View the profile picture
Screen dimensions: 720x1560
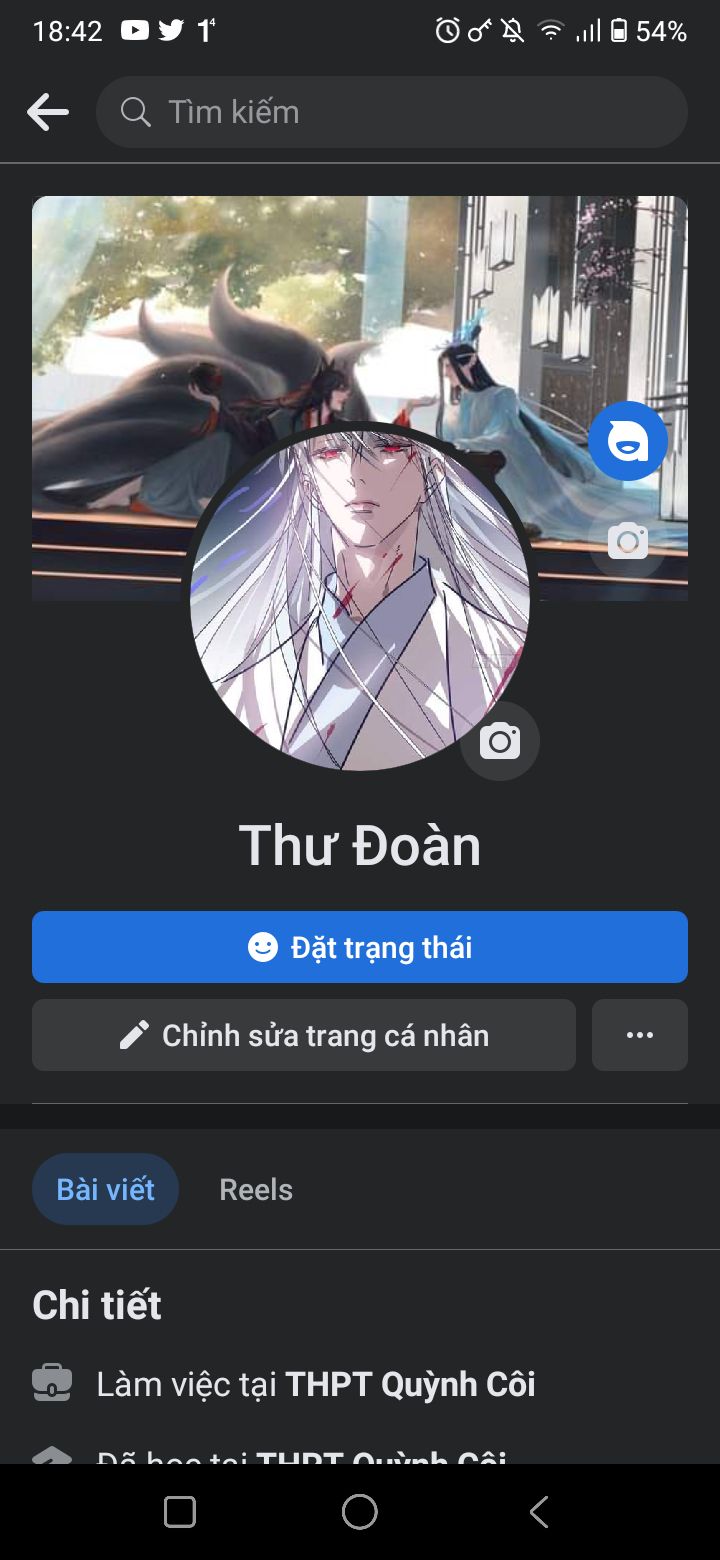[x=360, y=600]
